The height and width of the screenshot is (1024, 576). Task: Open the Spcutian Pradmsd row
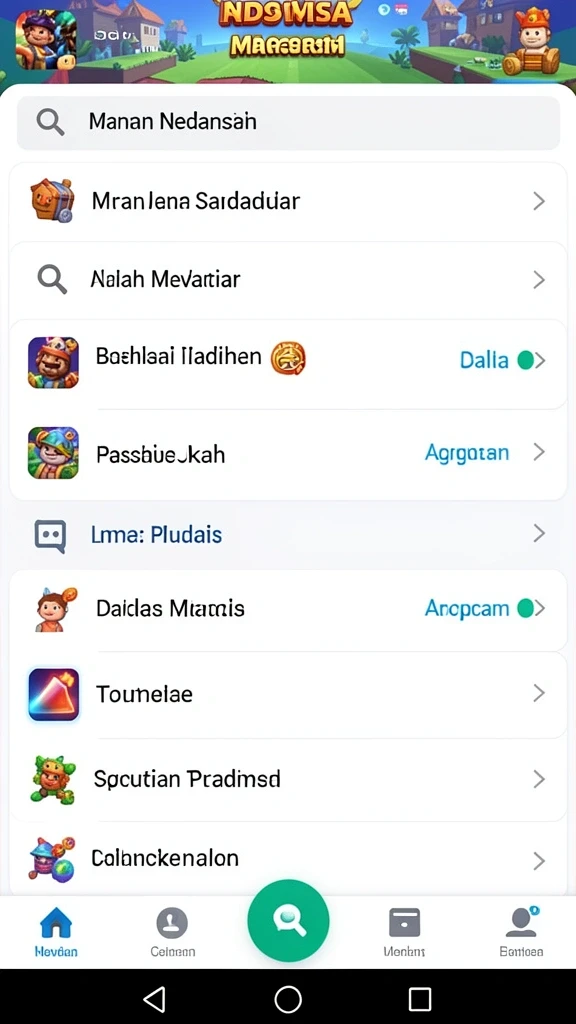[x=288, y=779]
